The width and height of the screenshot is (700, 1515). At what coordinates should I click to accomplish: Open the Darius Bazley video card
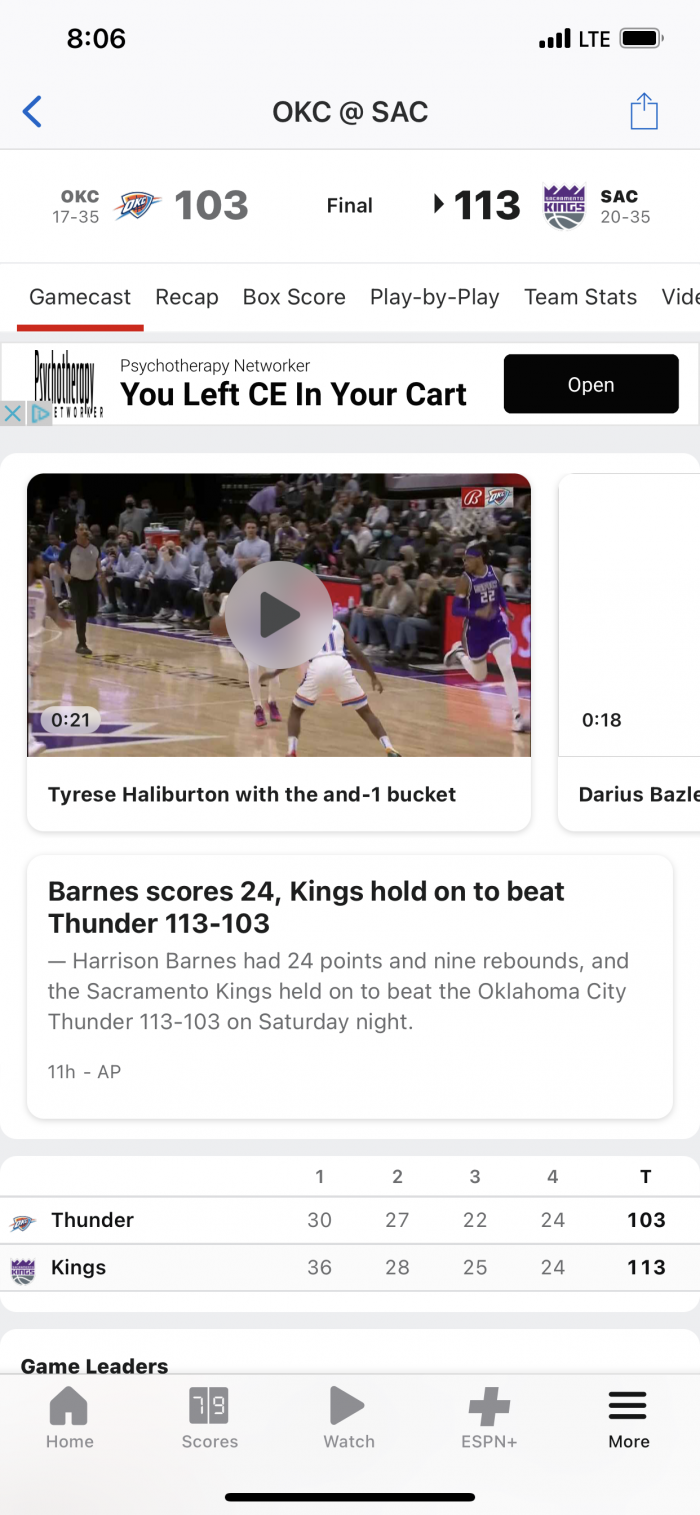click(629, 652)
